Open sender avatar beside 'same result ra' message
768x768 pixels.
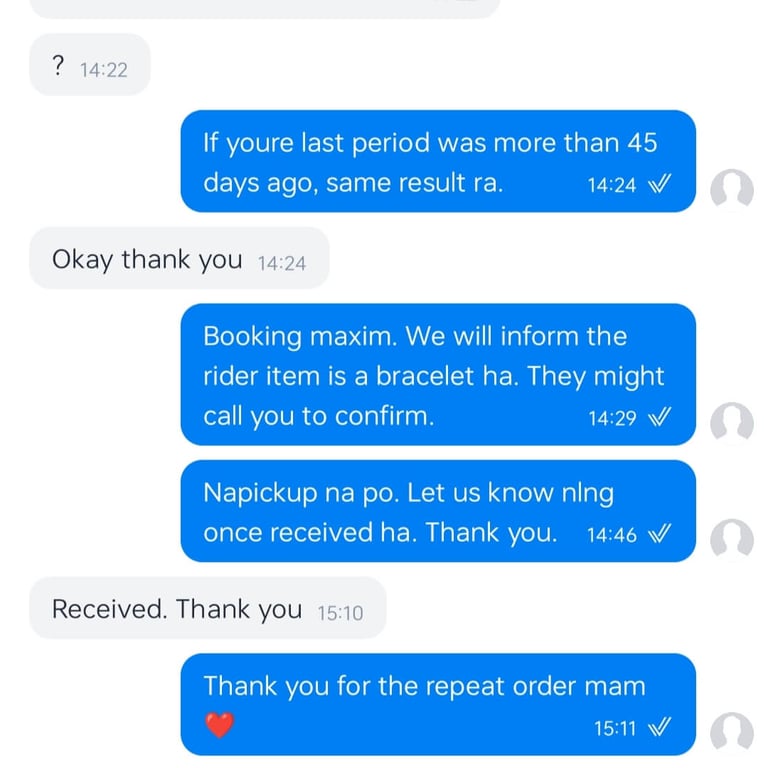(731, 189)
